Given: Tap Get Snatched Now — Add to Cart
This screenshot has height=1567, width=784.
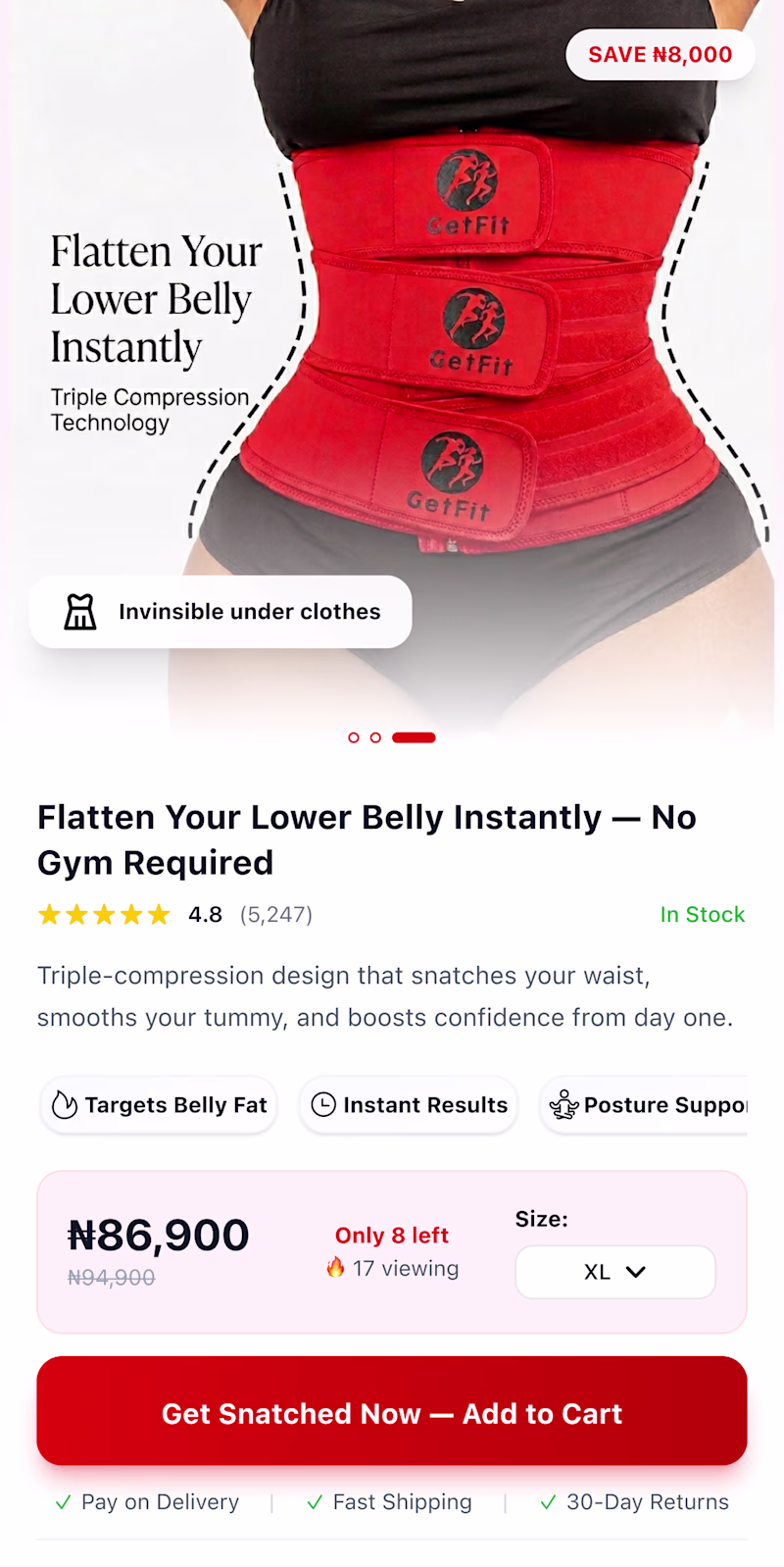Looking at the screenshot, I should (x=392, y=1412).
